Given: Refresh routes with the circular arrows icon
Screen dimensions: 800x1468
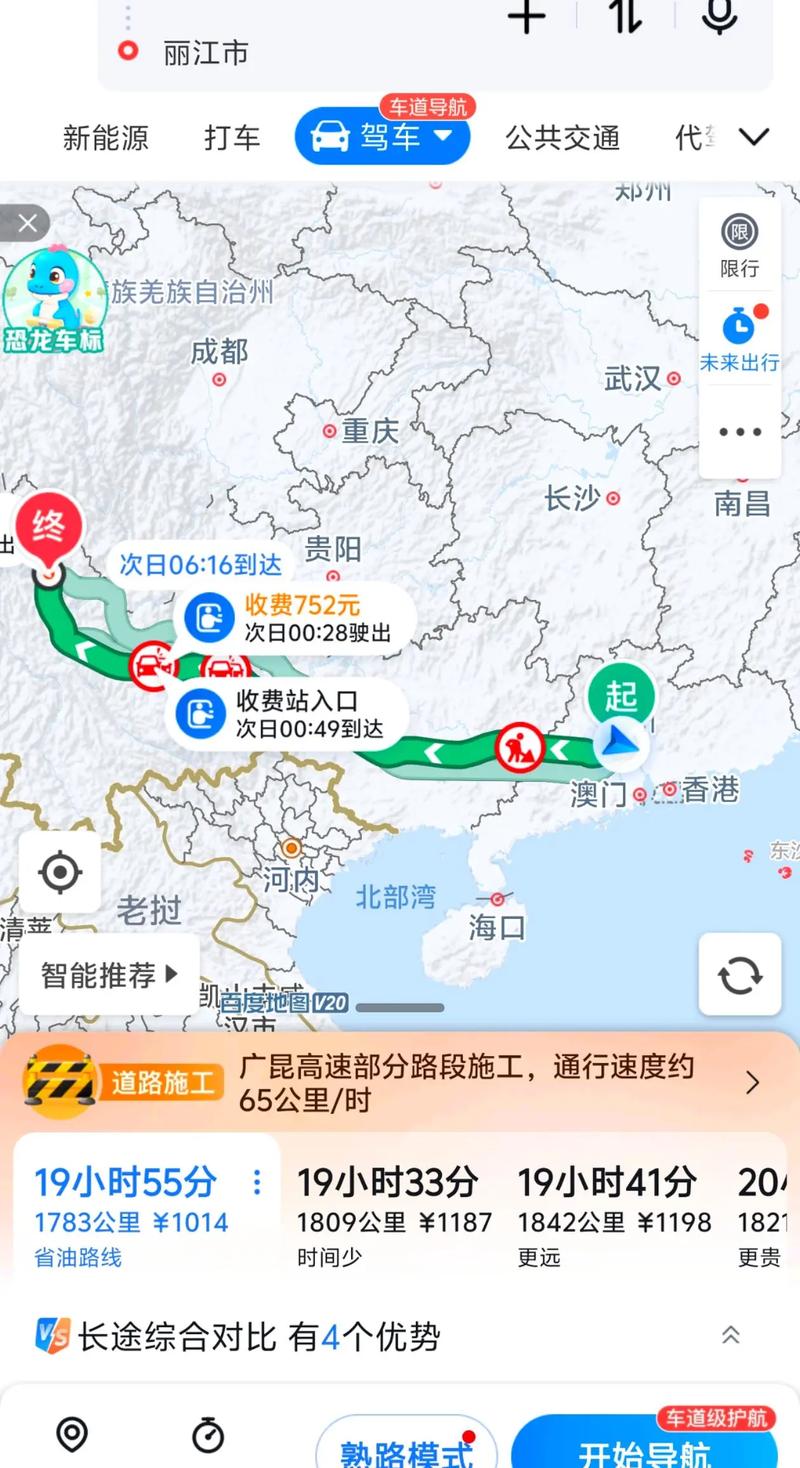Looking at the screenshot, I should (x=739, y=975).
